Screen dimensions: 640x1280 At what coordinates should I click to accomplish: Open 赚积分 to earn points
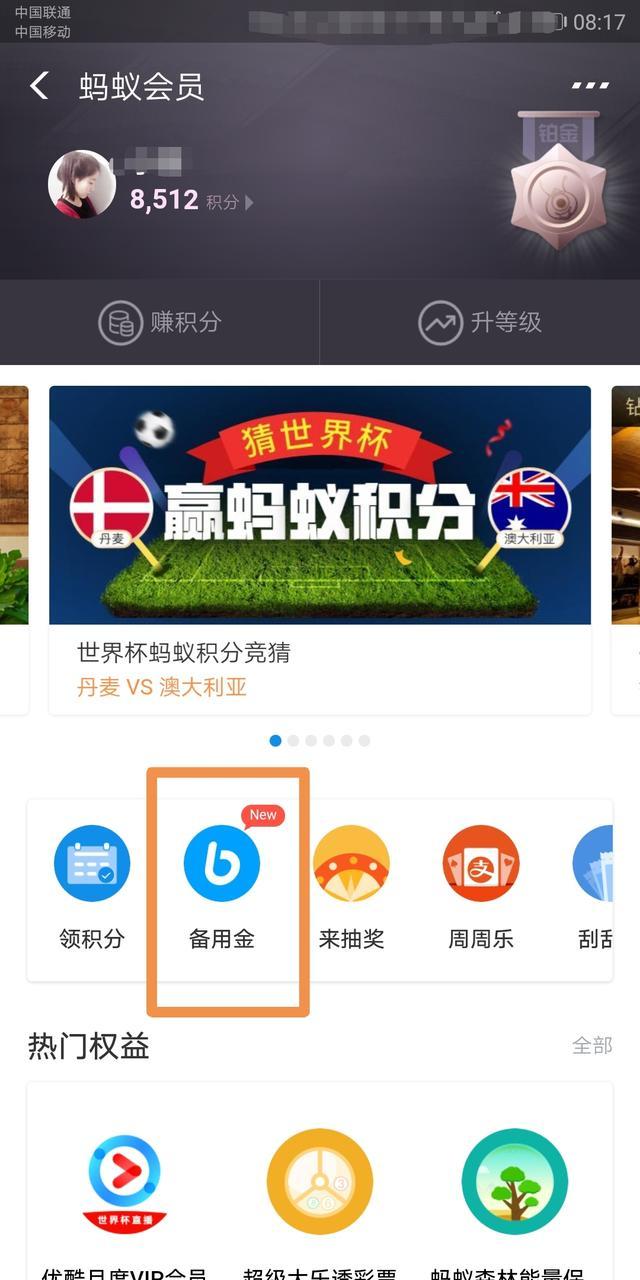click(x=160, y=322)
